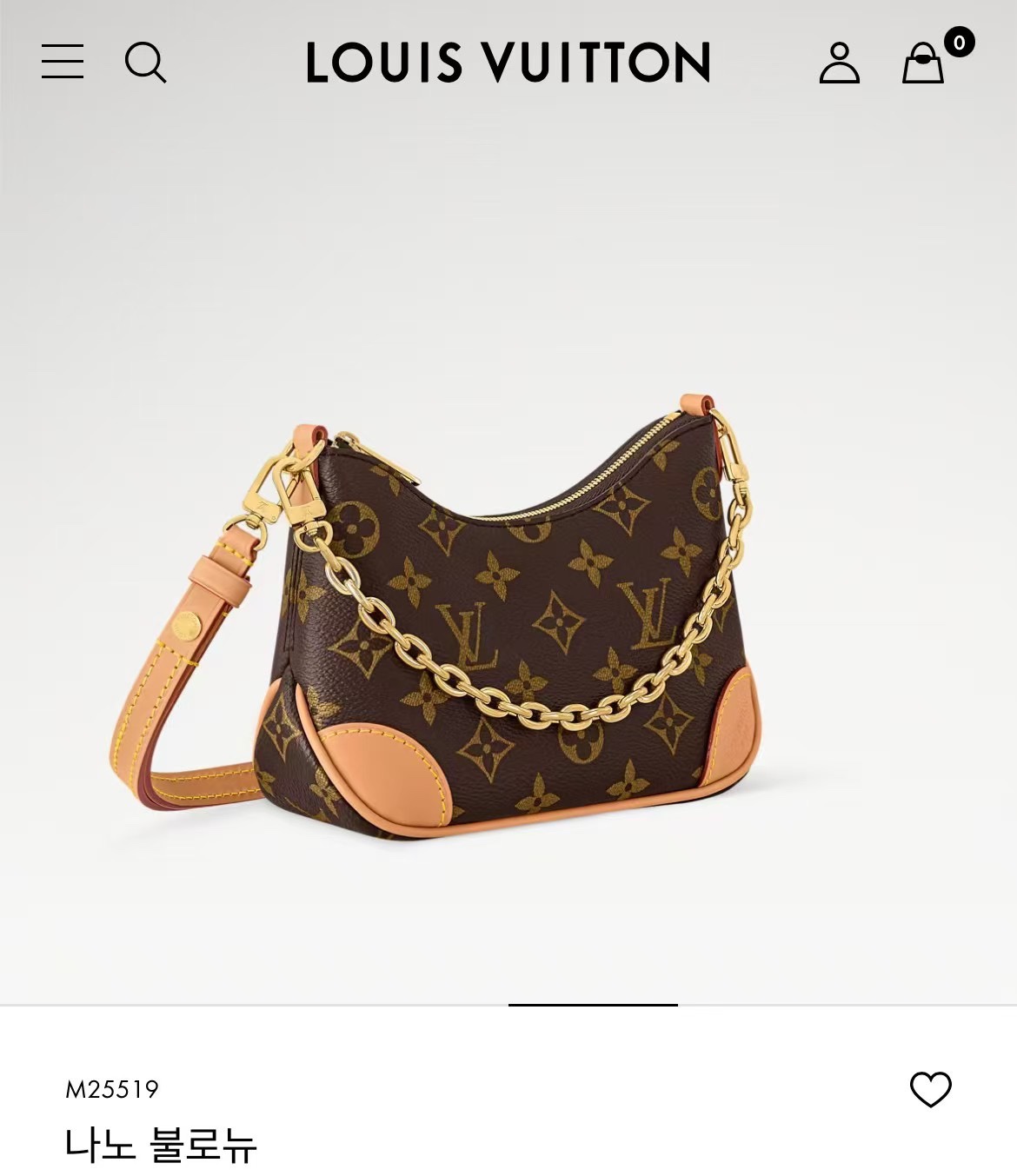Add Nano Boulogne to wishlist heart

point(930,1089)
